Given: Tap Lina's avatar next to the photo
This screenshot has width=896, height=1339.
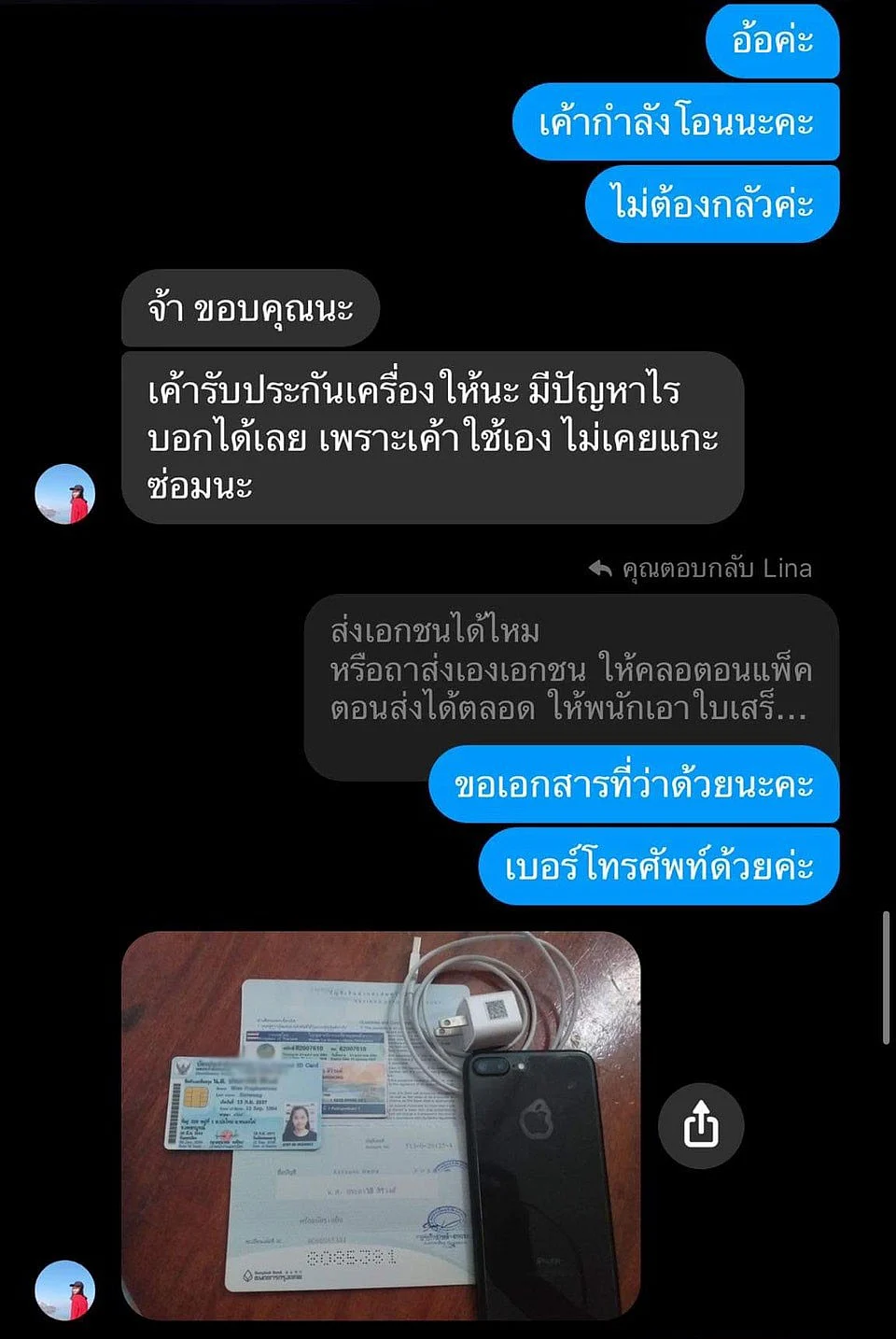Looking at the screenshot, I should pyautogui.click(x=65, y=1290).
